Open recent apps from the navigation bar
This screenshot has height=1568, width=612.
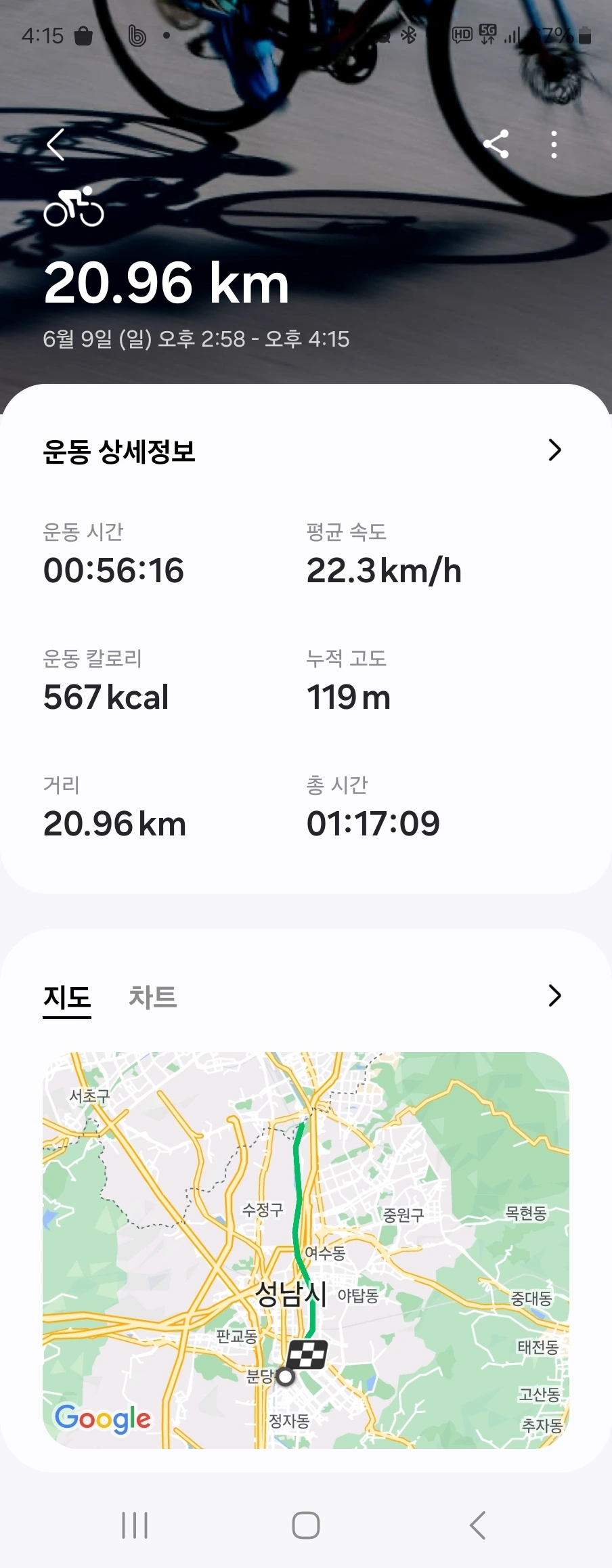pos(135,1525)
